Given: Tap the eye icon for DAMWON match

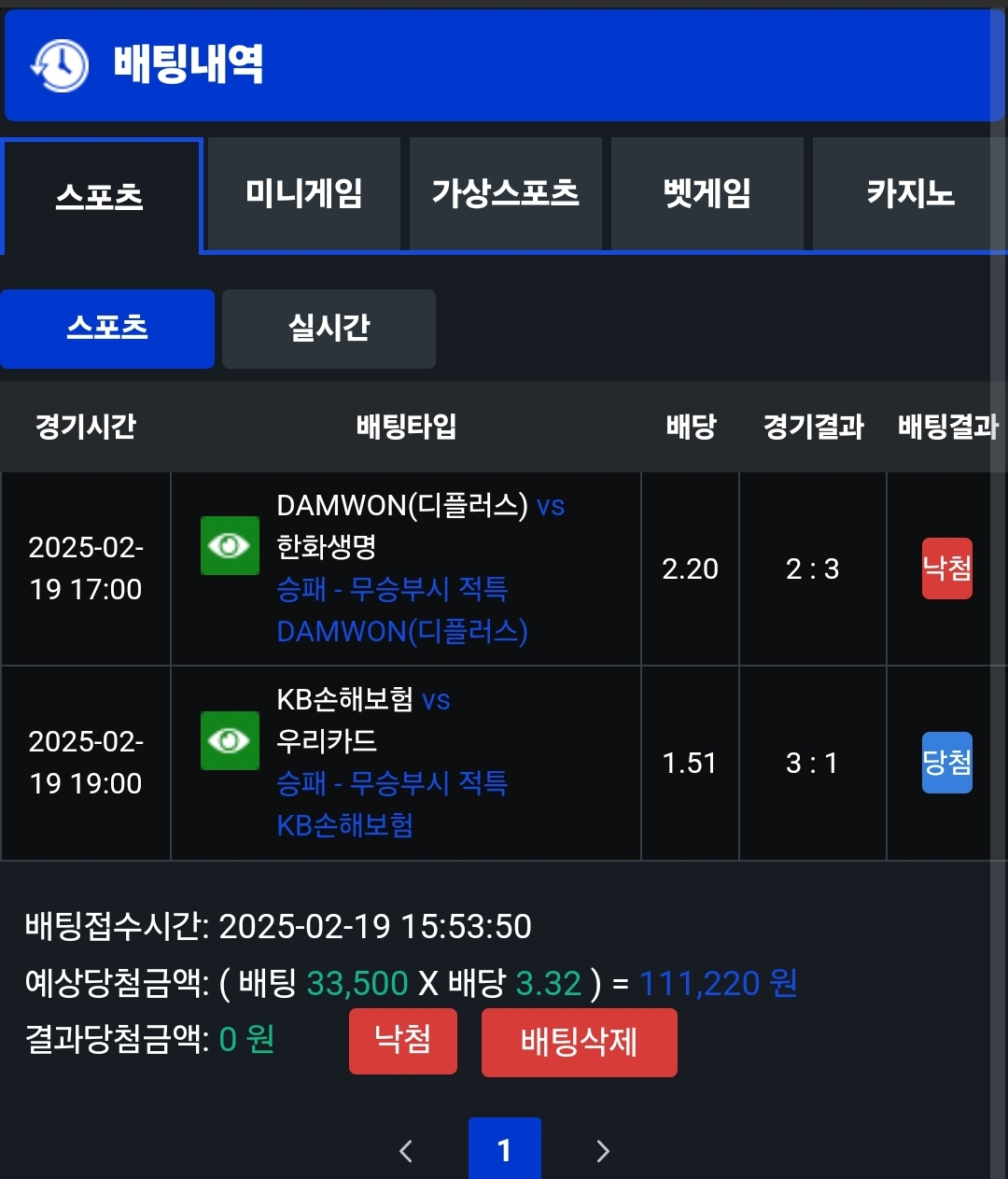Looking at the screenshot, I should pos(230,545).
